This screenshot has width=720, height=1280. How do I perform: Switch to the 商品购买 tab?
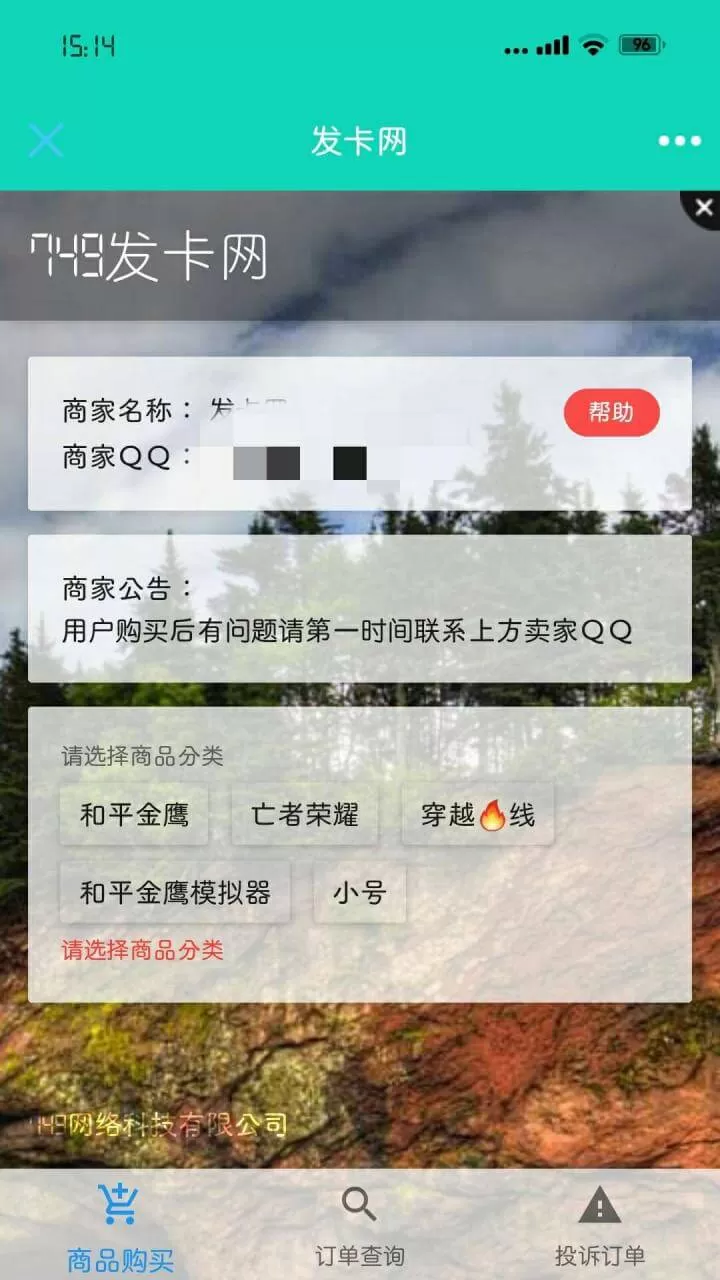(120, 1227)
